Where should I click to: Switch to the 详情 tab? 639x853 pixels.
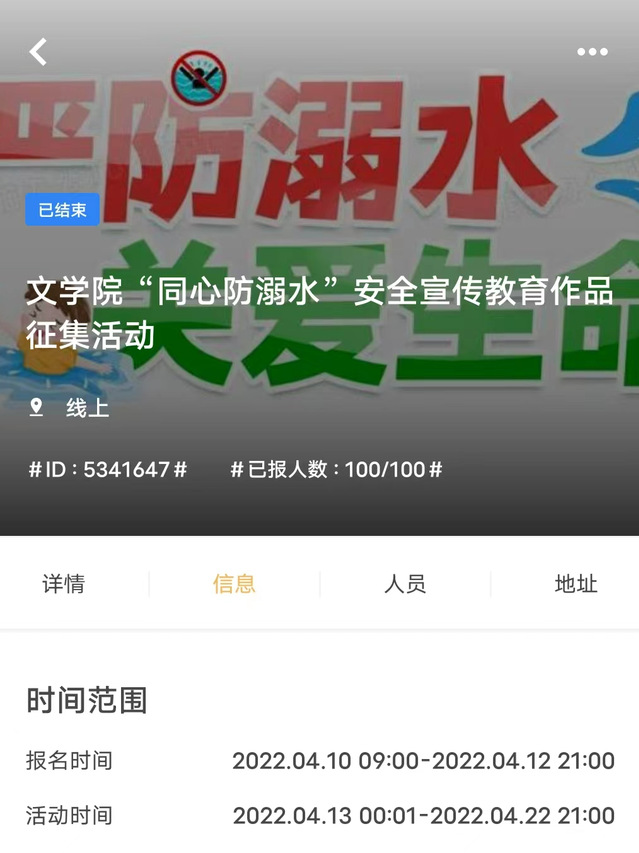coord(64,584)
